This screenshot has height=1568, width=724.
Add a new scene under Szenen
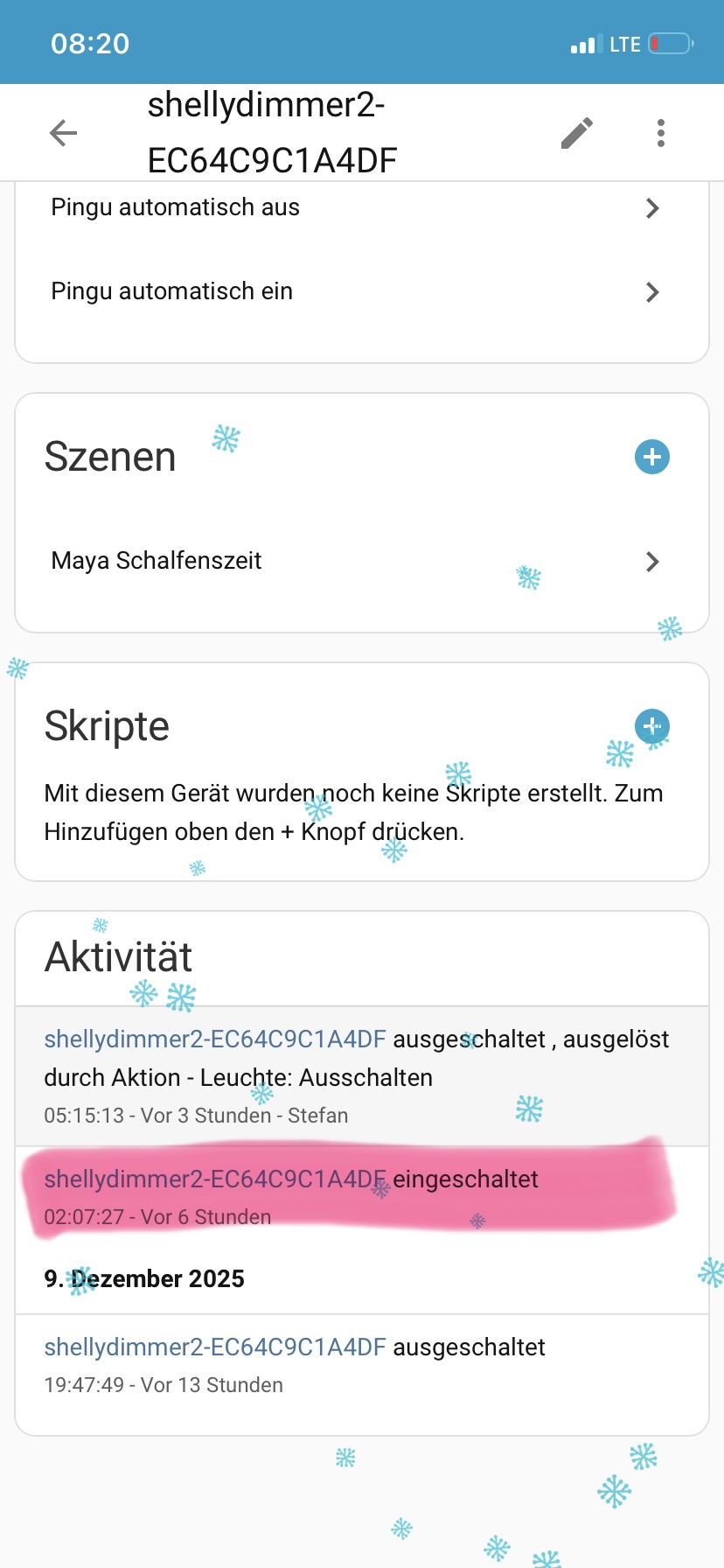tap(652, 457)
